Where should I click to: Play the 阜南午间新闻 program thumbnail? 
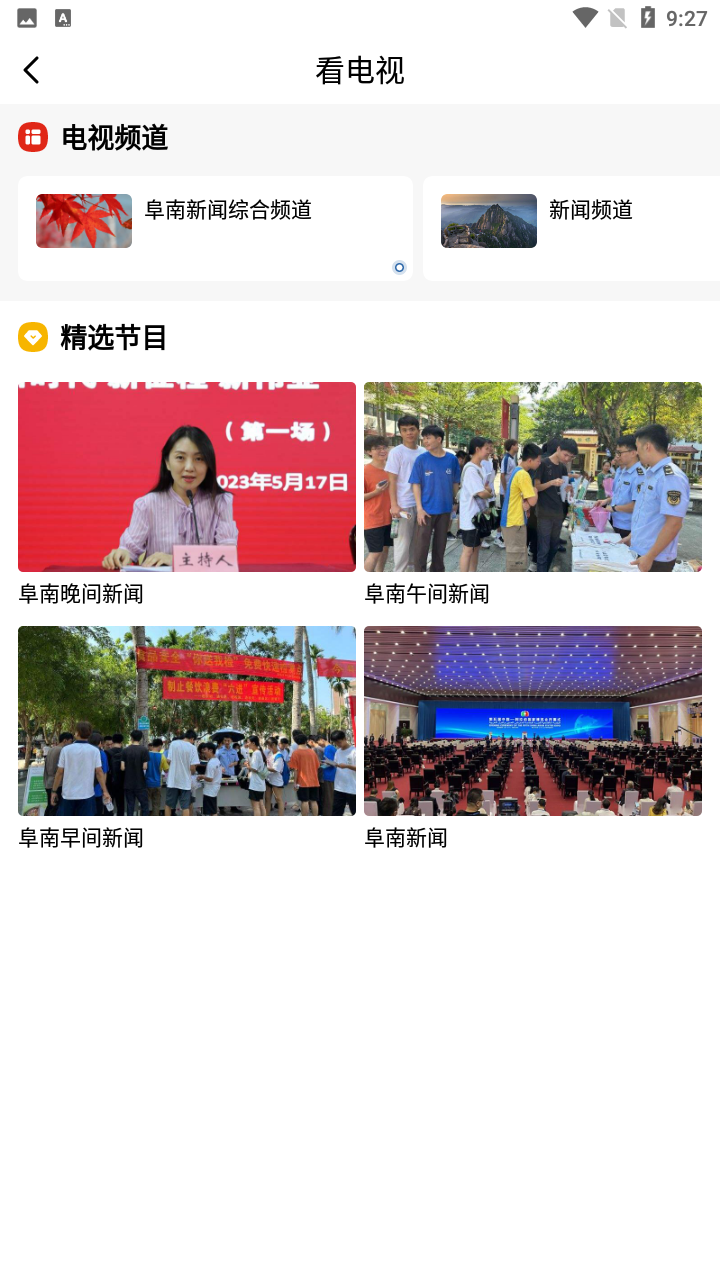click(x=532, y=476)
